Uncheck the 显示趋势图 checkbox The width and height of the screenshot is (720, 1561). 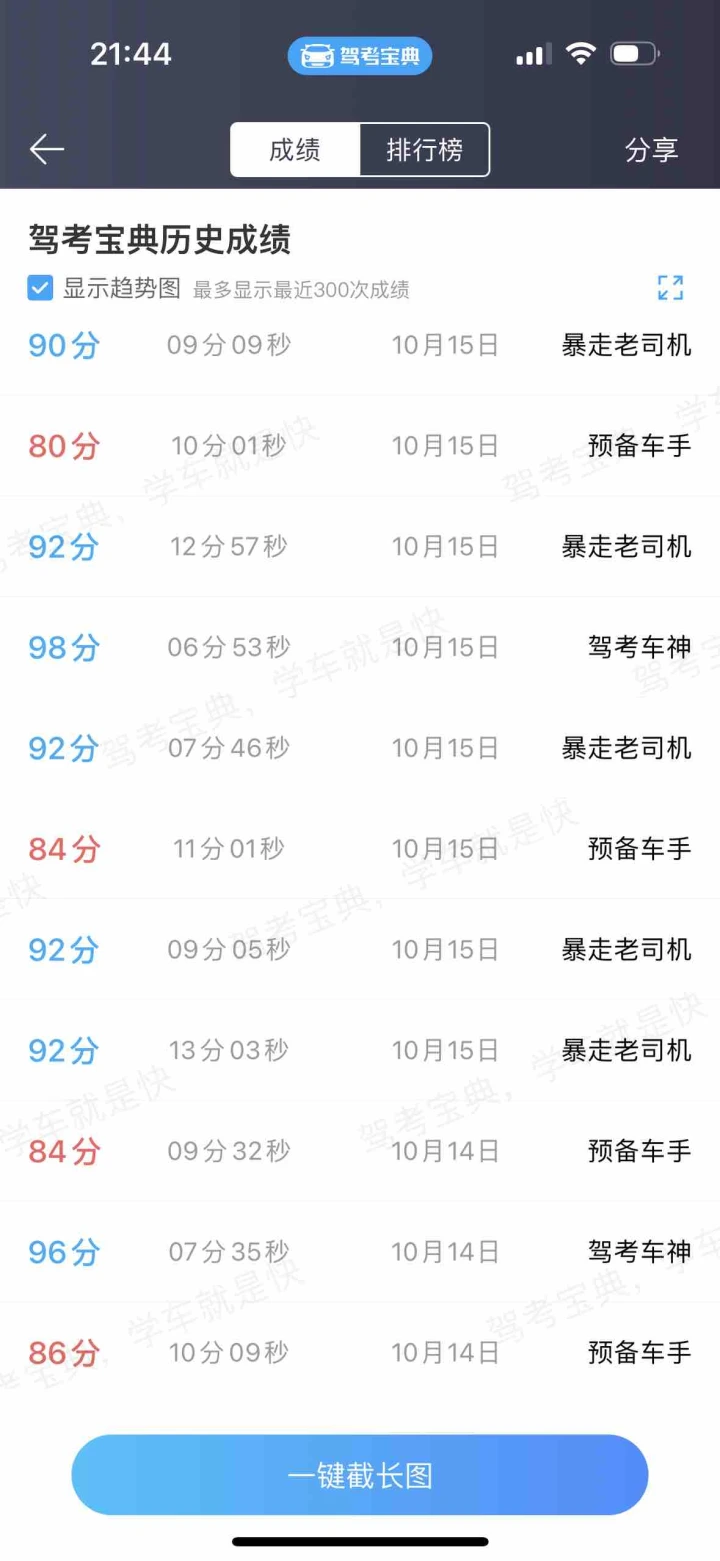40,289
